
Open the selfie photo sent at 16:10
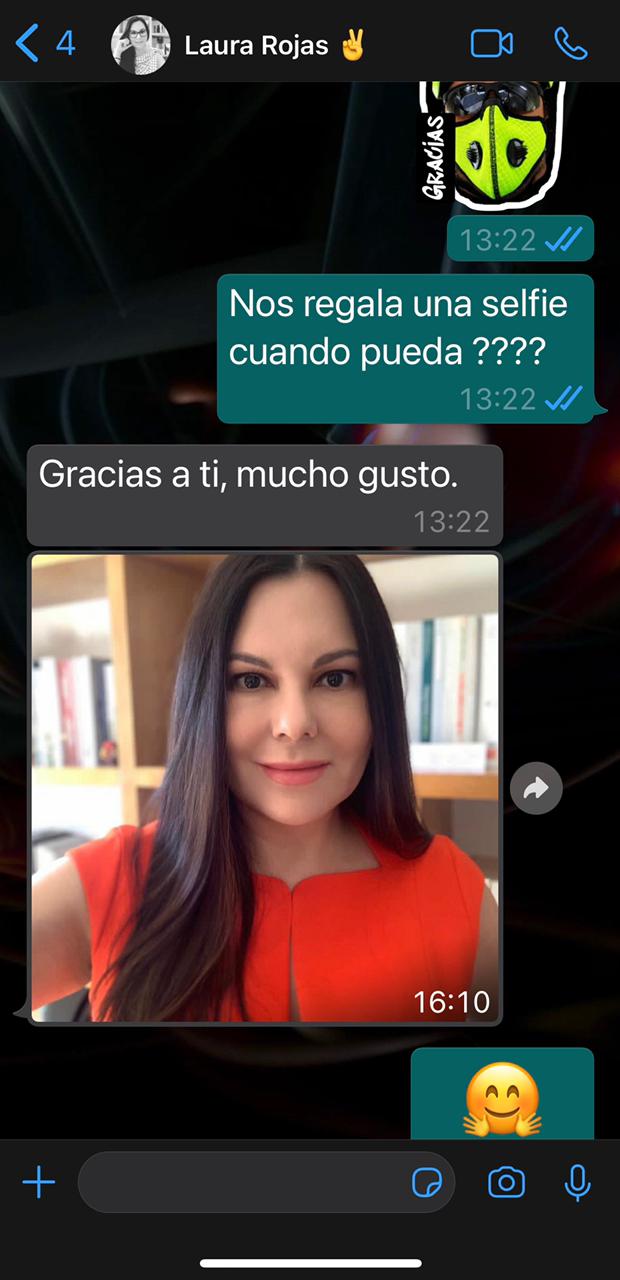coord(265,788)
